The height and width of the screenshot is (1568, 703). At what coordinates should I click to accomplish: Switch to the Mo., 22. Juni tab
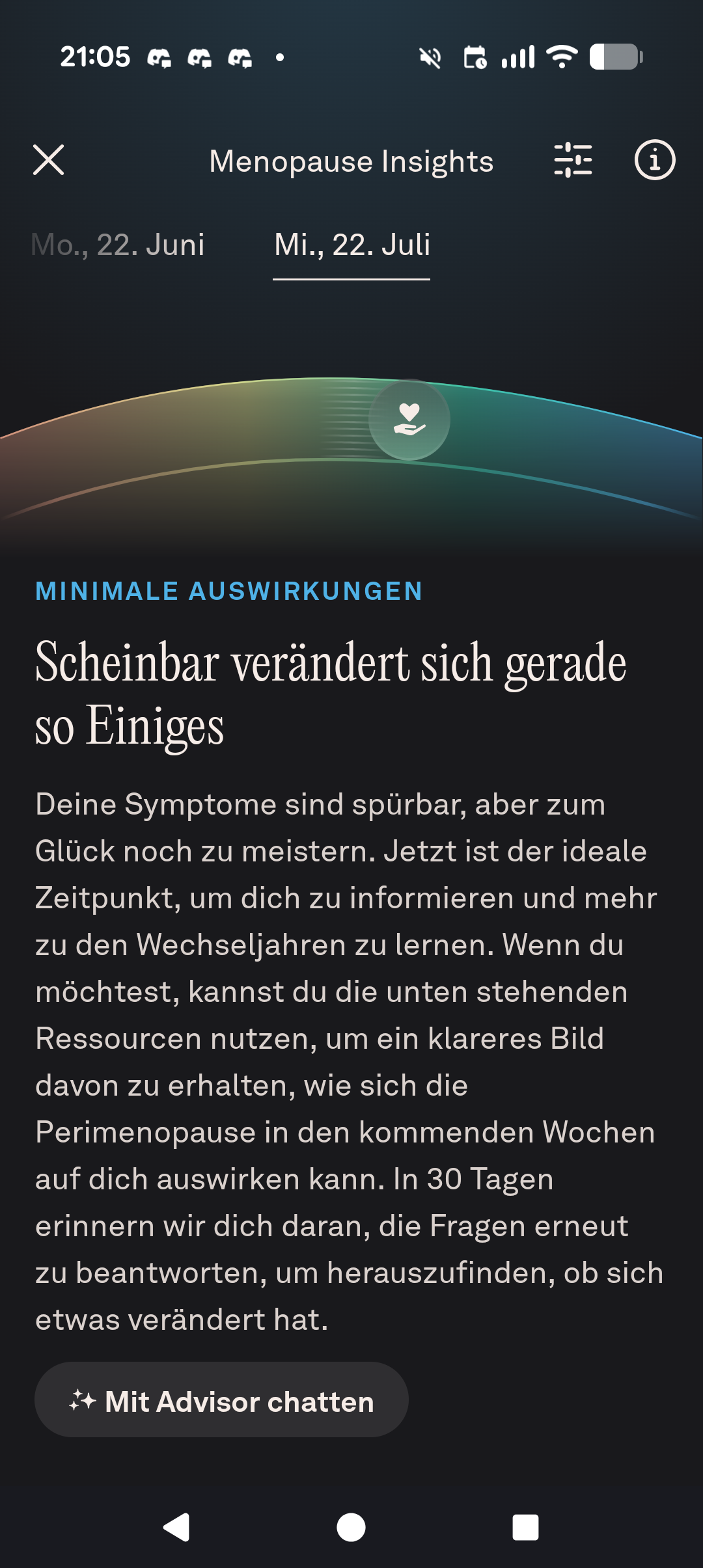(x=118, y=245)
